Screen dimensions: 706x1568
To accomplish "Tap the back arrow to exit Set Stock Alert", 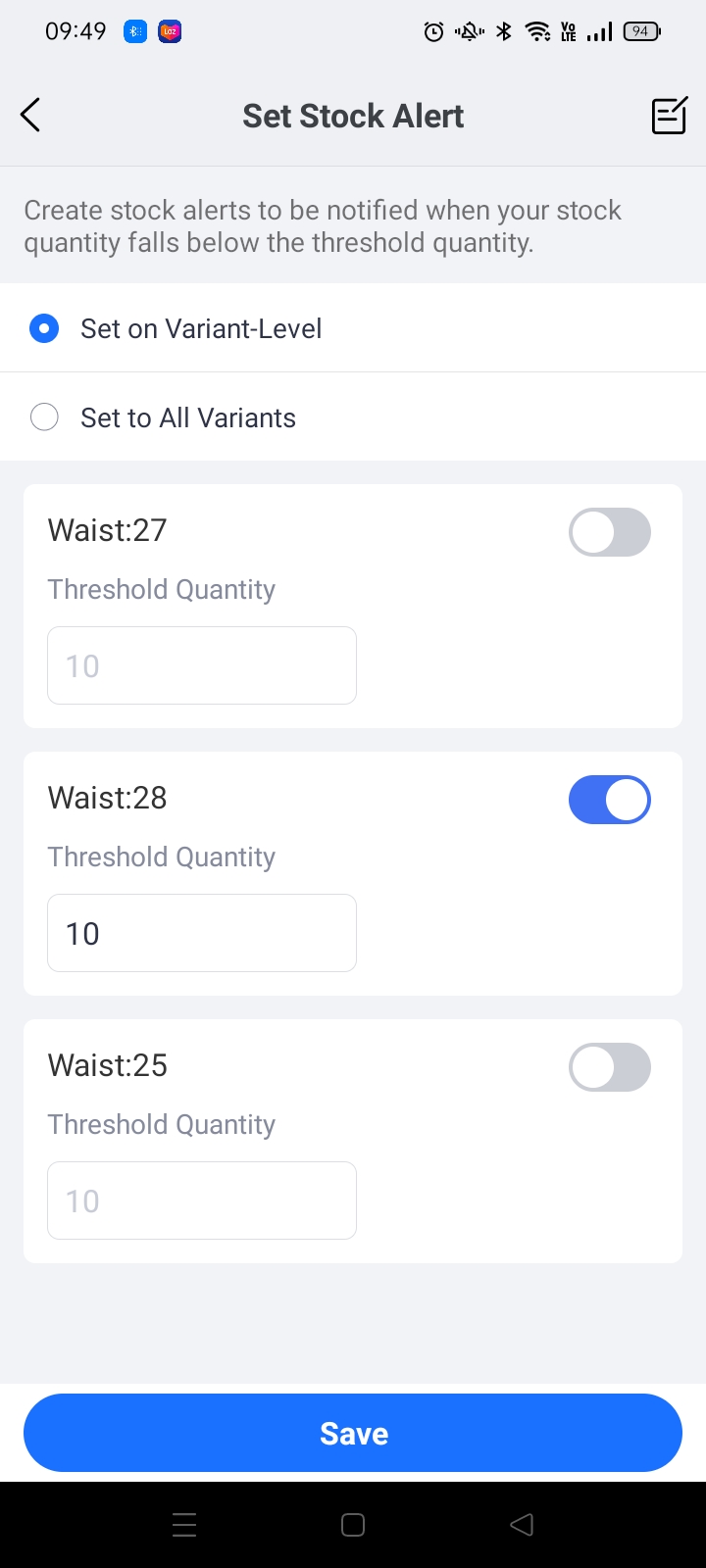I will [x=29, y=115].
